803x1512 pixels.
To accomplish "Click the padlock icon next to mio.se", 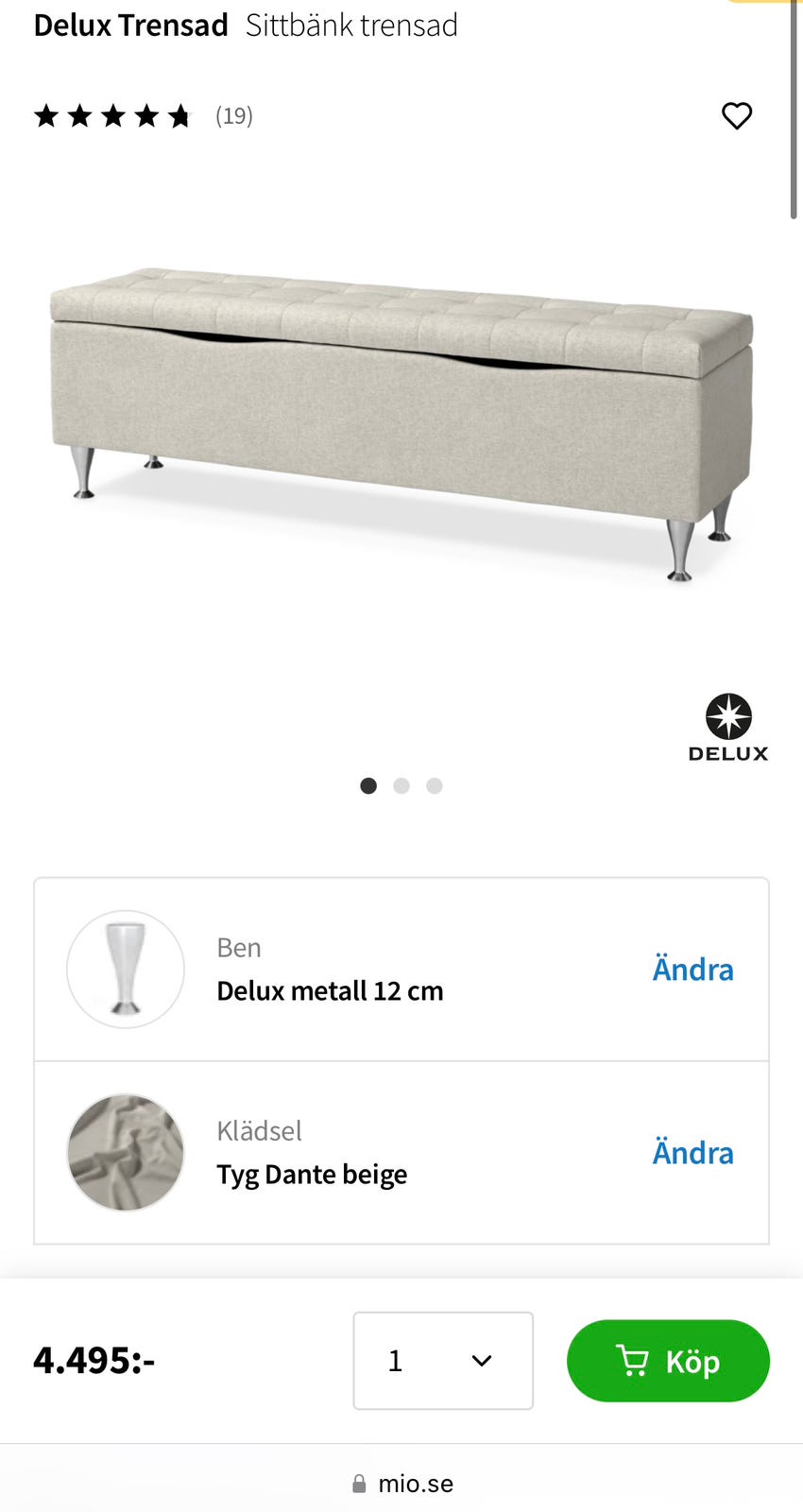I will [360, 1484].
